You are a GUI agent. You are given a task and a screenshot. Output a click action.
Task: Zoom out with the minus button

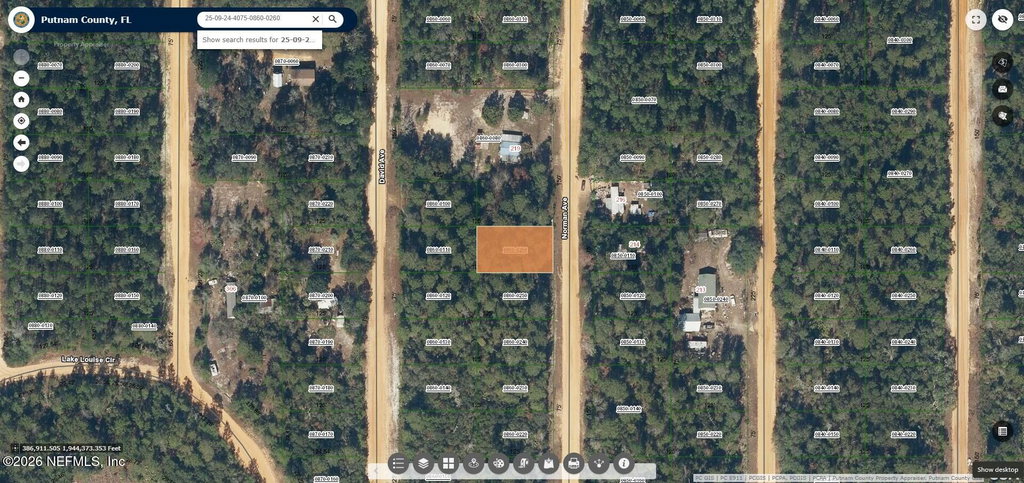pos(21,78)
